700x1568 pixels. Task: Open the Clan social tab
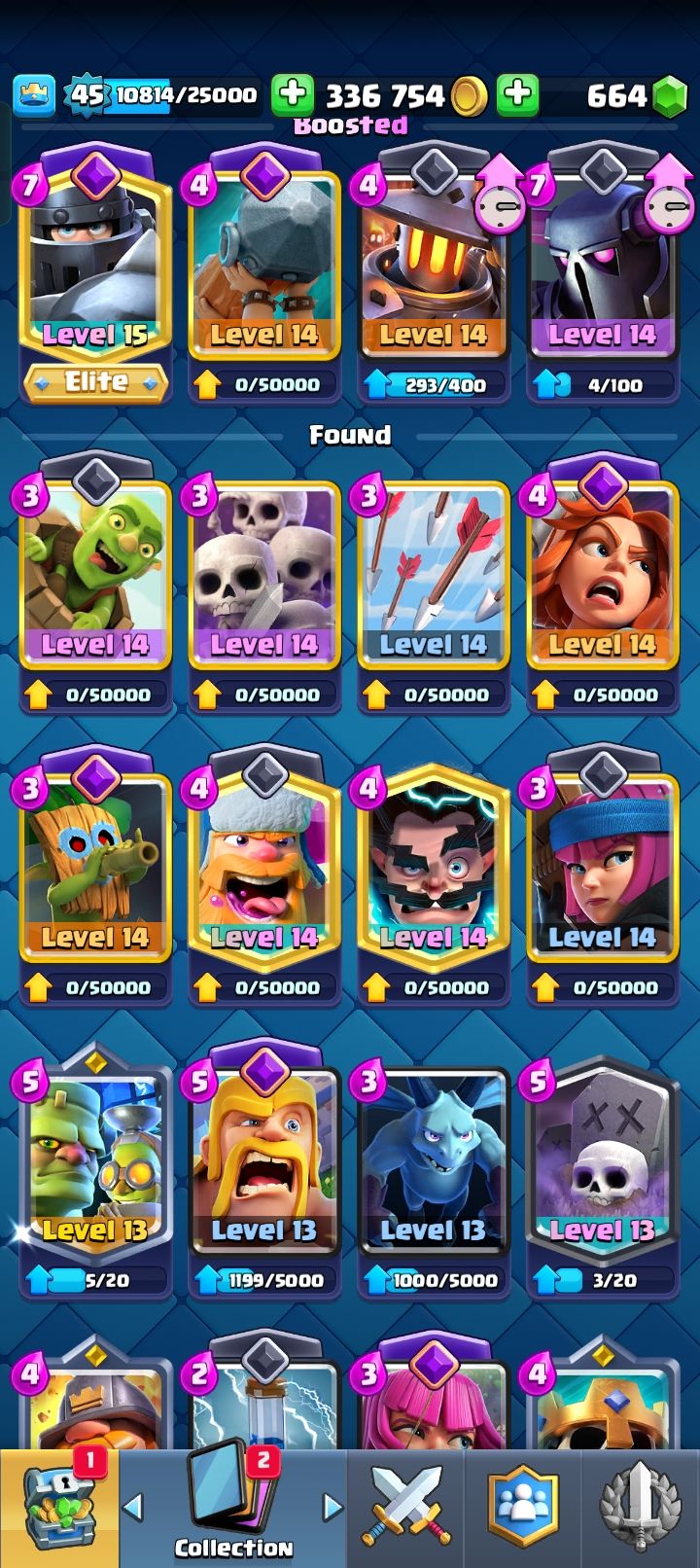[525, 1509]
